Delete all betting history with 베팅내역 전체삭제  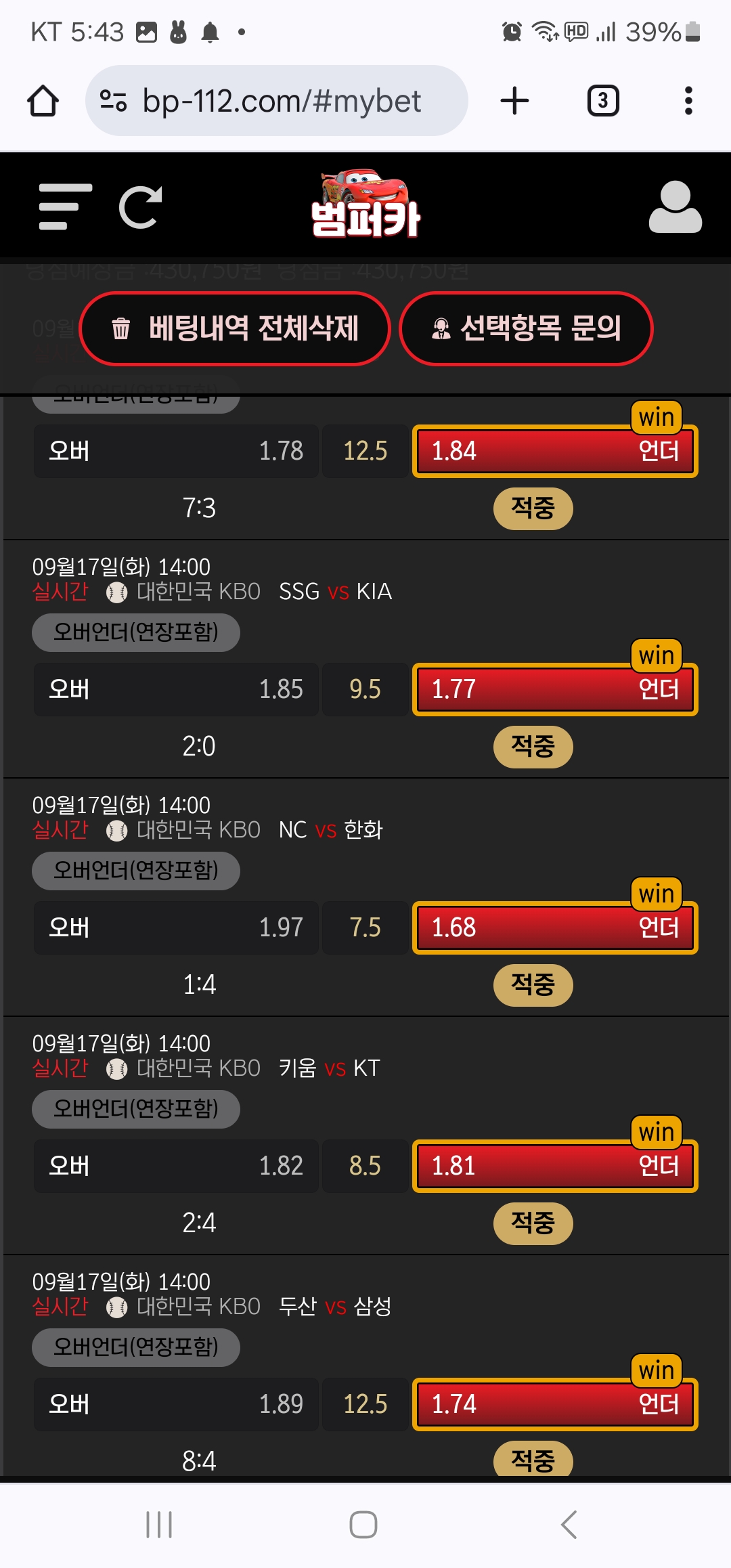(235, 329)
